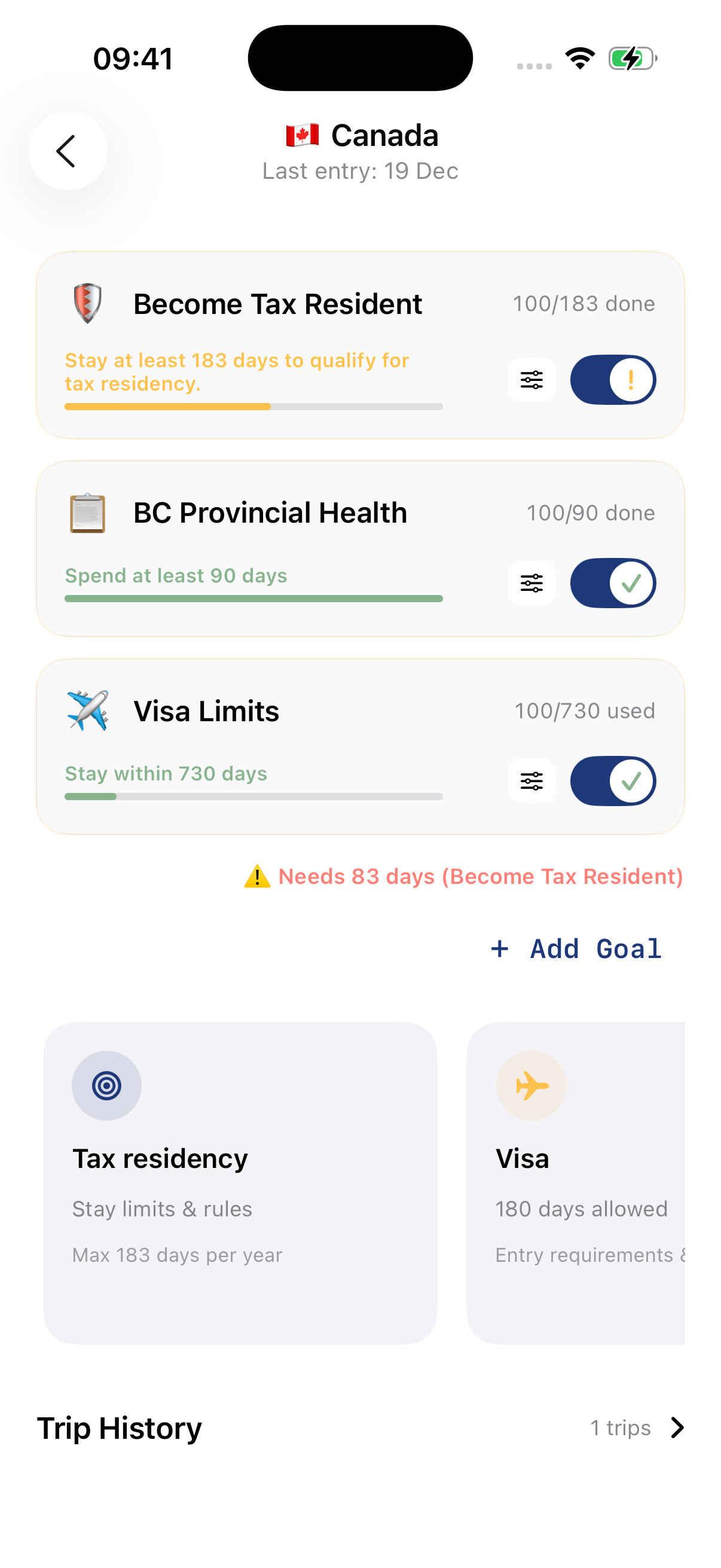Tap the warning icon beside Needs 83 days

pos(256,877)
